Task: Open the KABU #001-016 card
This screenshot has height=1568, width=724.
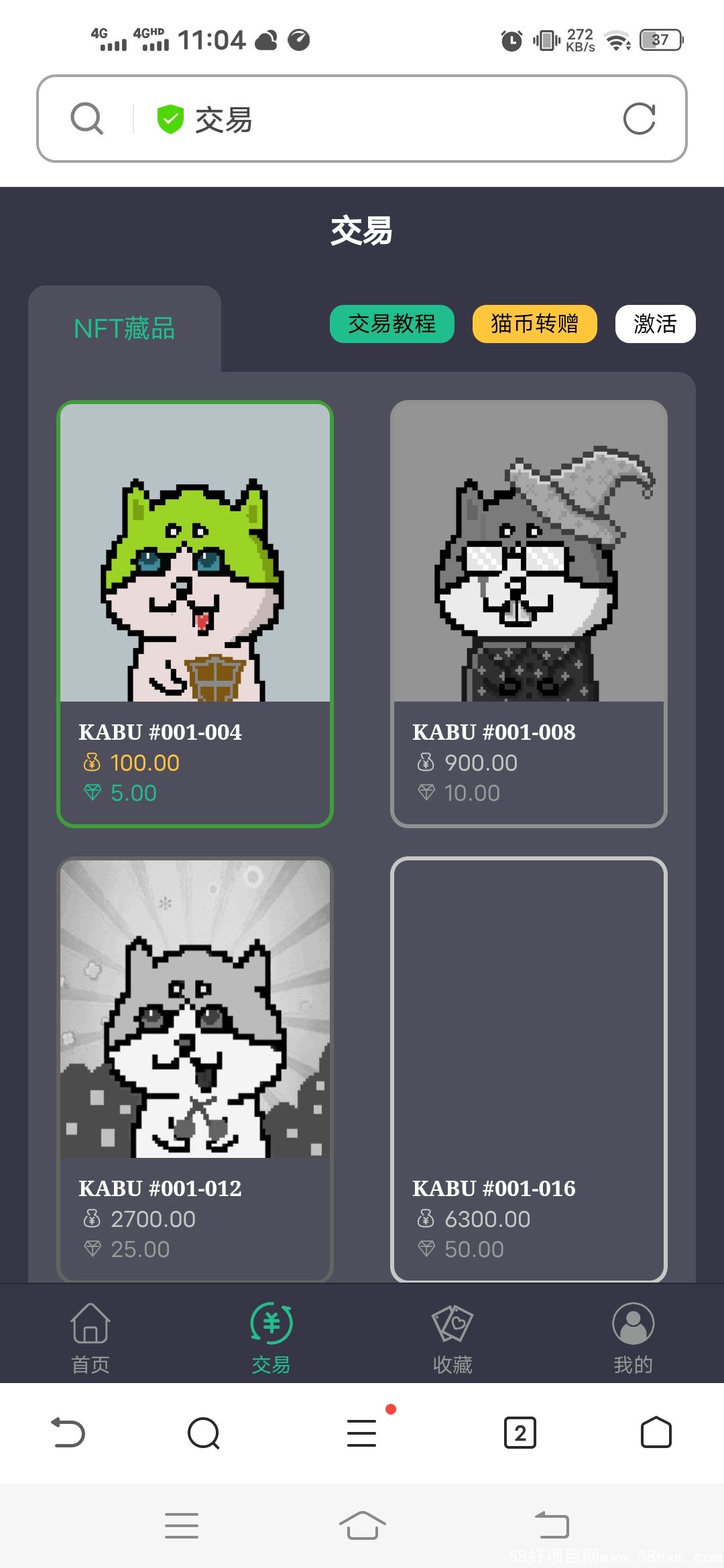Action: (x=528, y=1069)
